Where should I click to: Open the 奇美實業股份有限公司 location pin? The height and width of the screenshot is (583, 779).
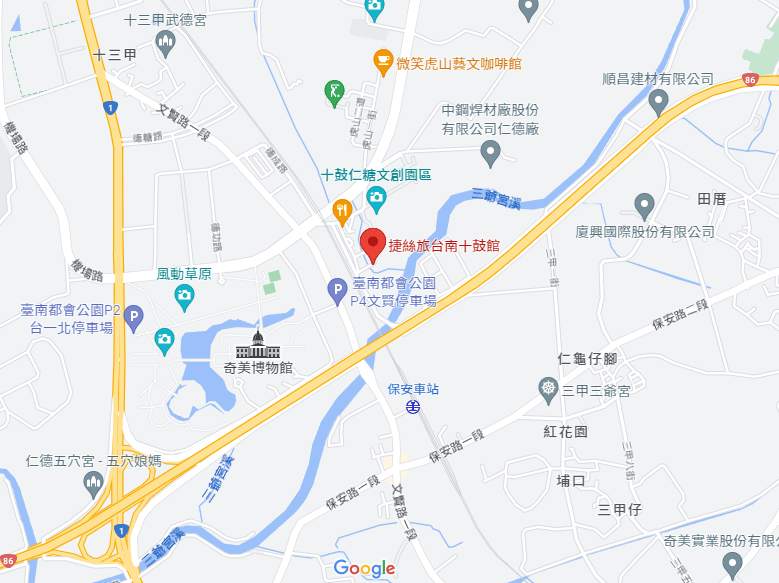pos(733,563)
